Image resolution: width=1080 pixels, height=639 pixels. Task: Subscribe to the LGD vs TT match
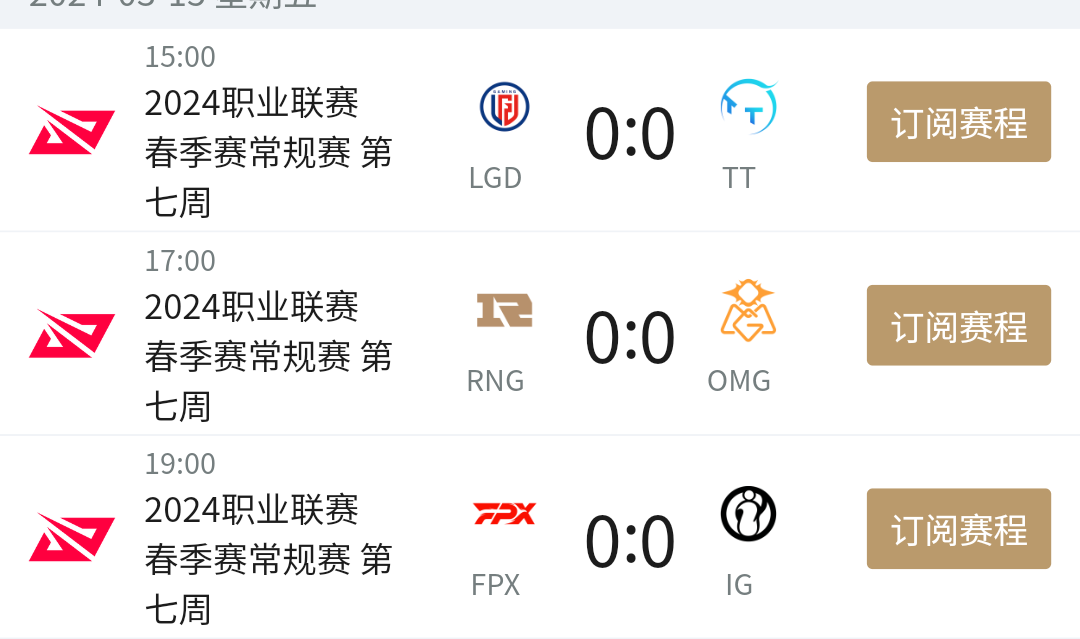tap(958, 122)
